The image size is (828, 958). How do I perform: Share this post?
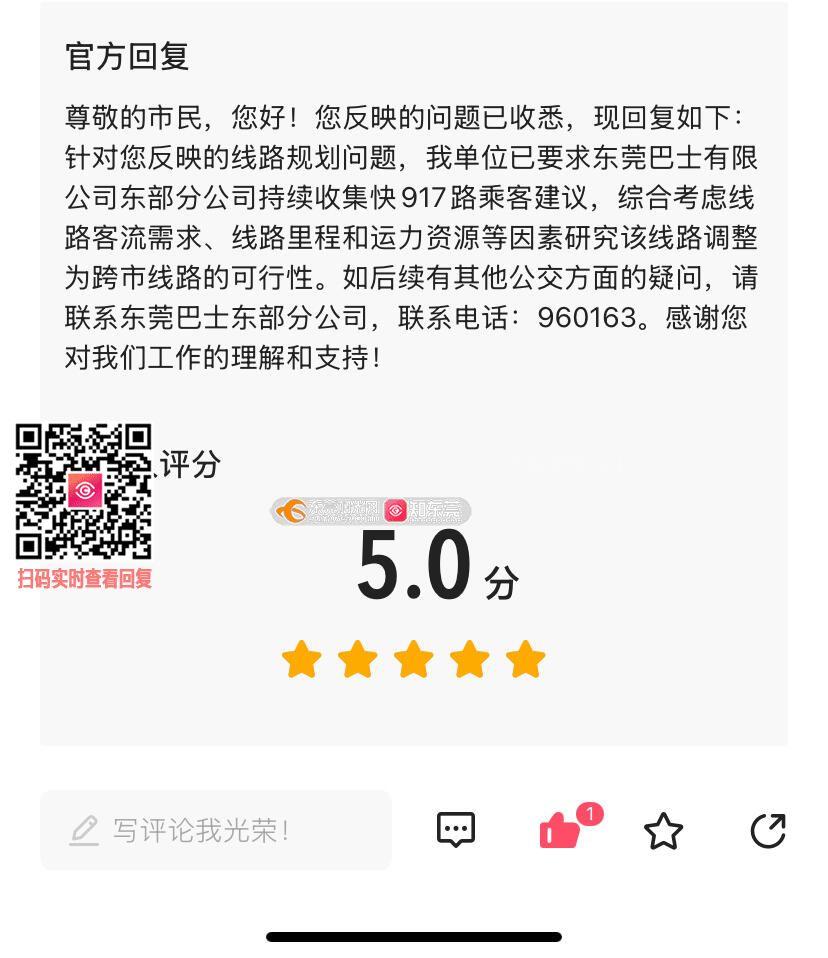[768, 830]
